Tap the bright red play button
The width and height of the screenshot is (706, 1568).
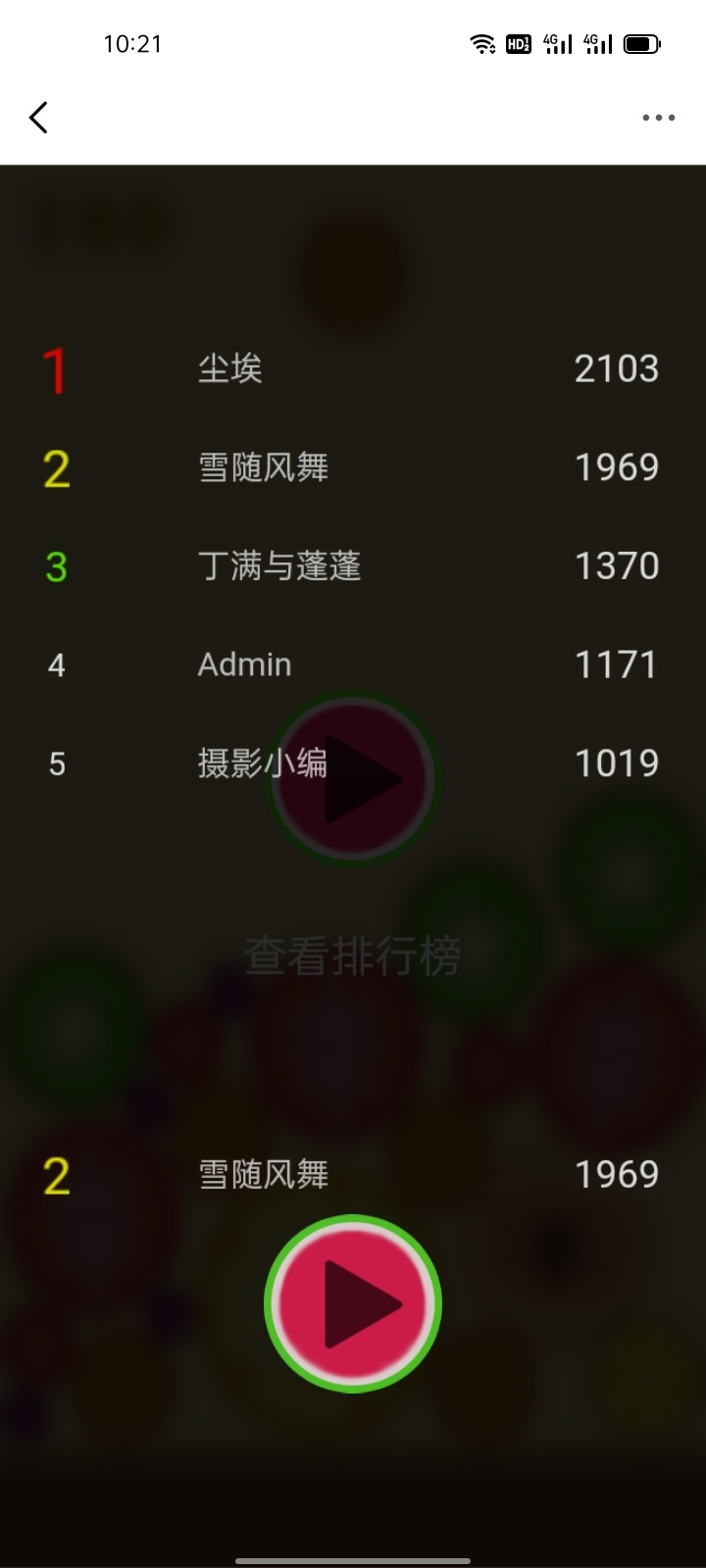click(x=353, y=1303)
